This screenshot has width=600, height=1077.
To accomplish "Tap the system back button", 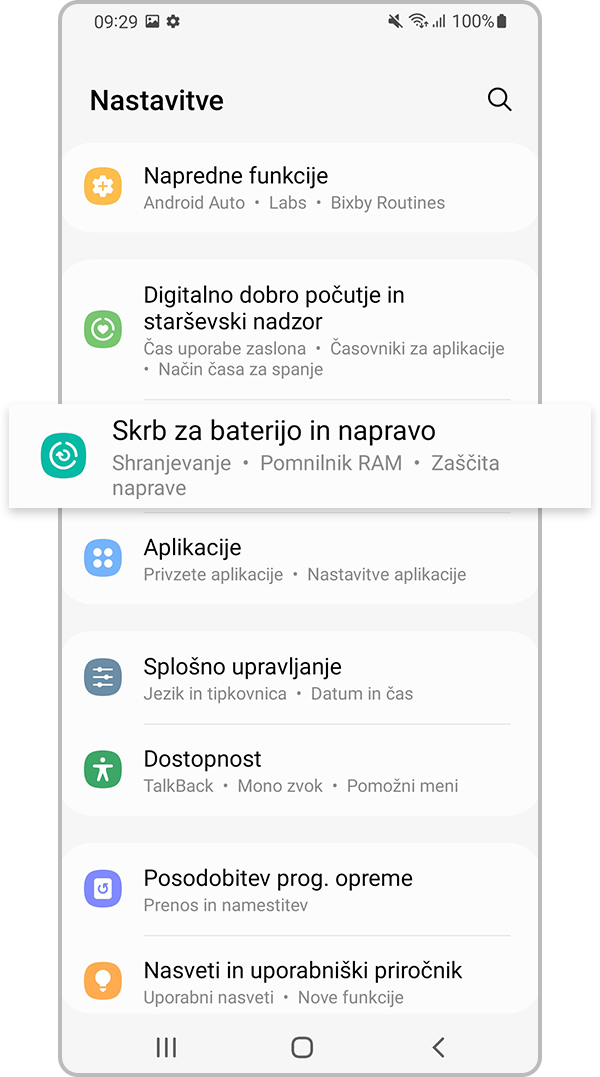I will tap(438, 1047).
